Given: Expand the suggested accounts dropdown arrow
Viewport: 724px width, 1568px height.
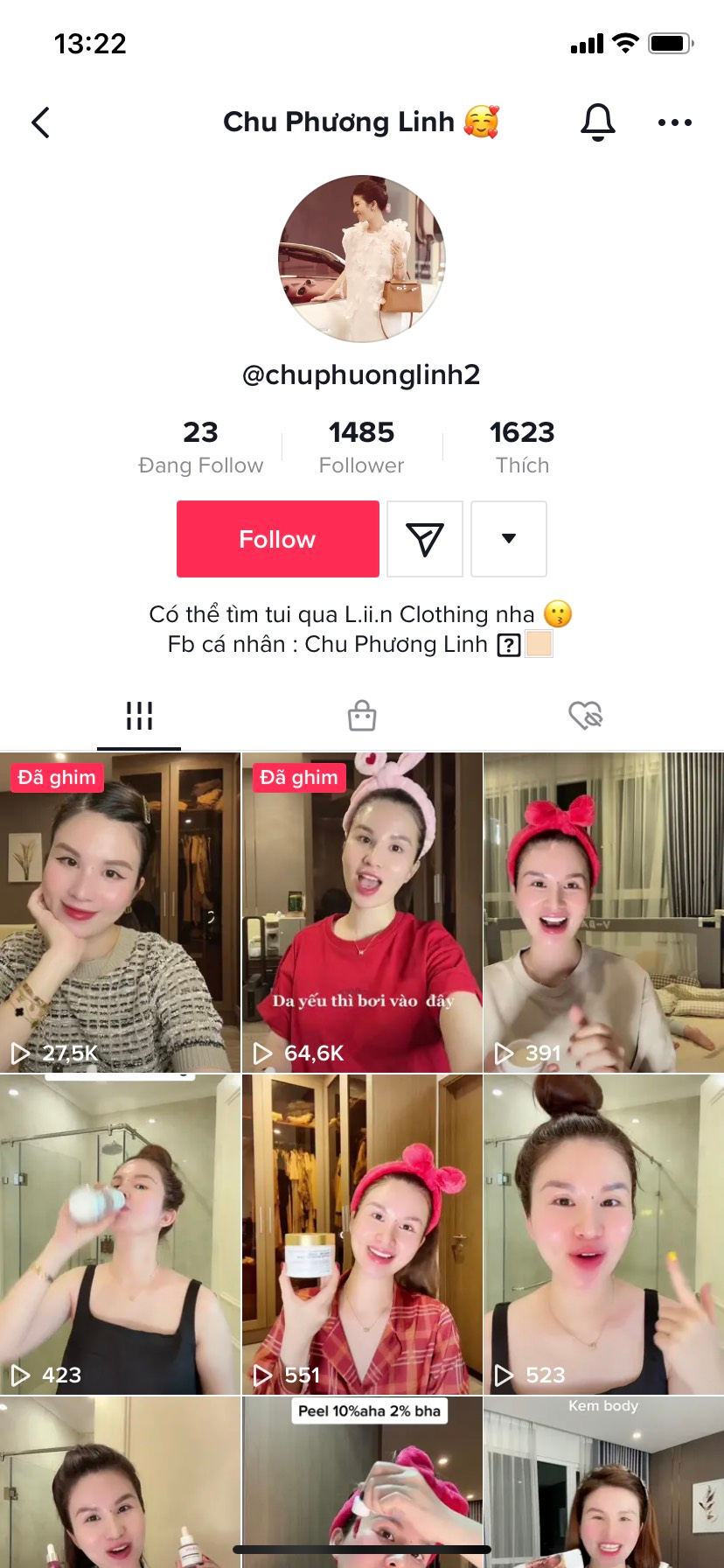Looking at the screenshot, I should tap(509, 539).
